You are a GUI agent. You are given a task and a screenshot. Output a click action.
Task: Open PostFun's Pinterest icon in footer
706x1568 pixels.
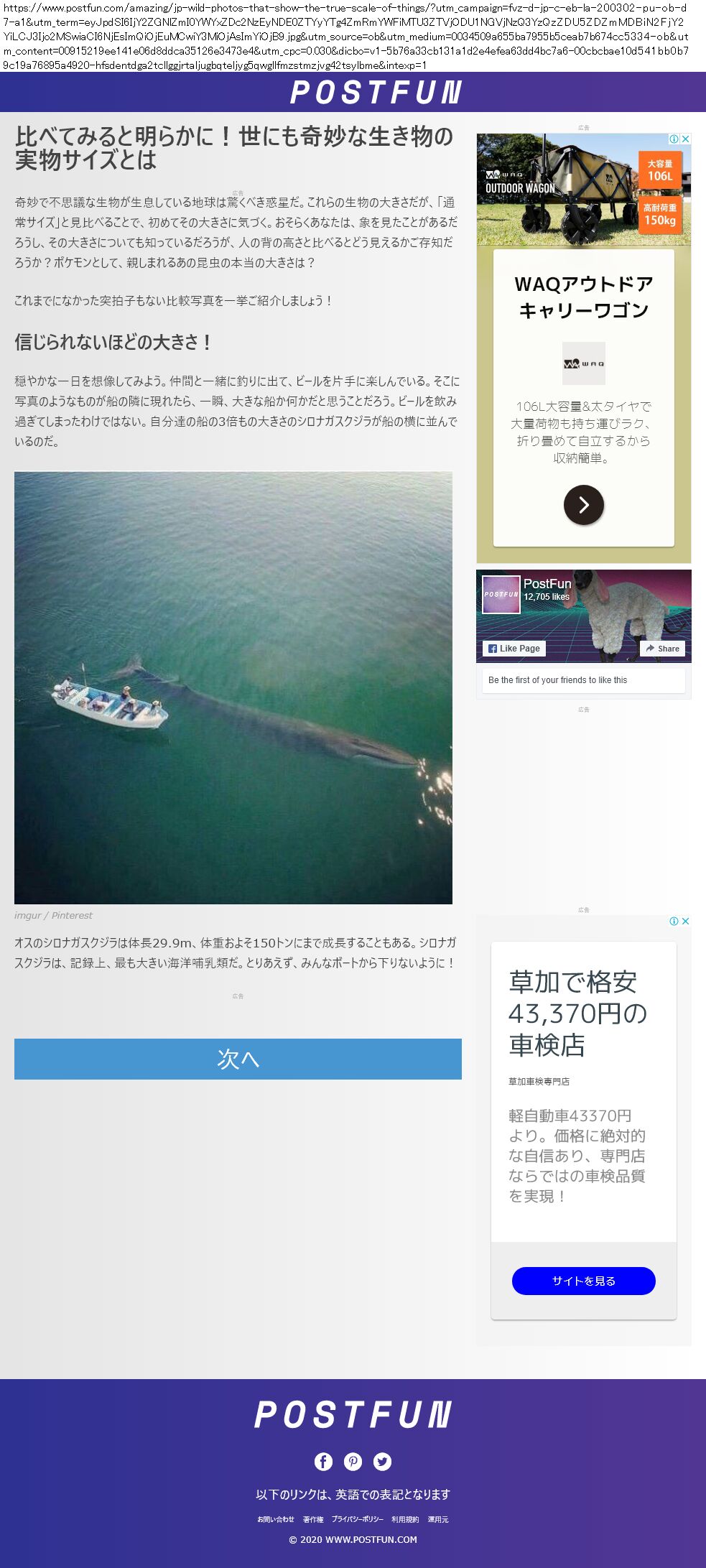click(x=353, y=1461)
